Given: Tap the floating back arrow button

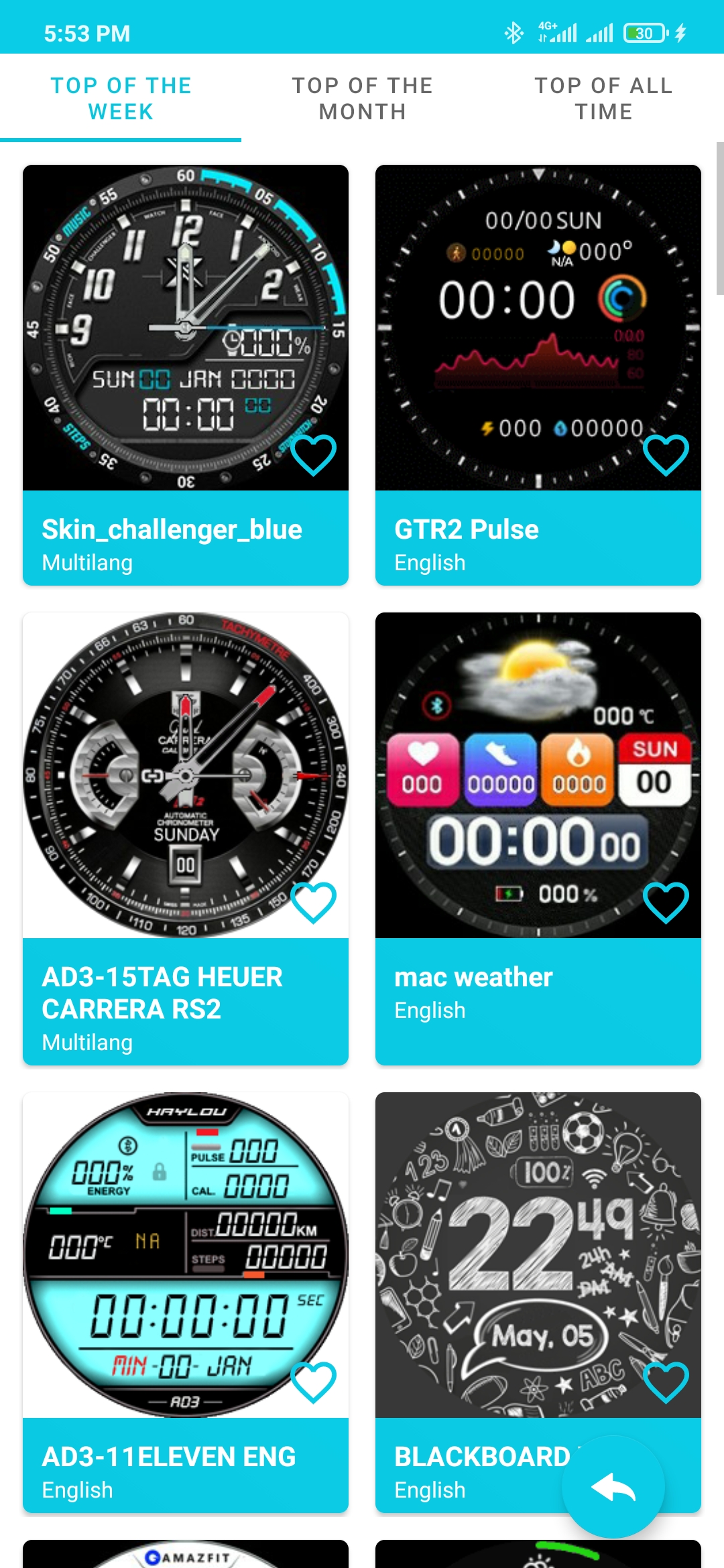Looking at the screenshot, I should [613, 1487].
